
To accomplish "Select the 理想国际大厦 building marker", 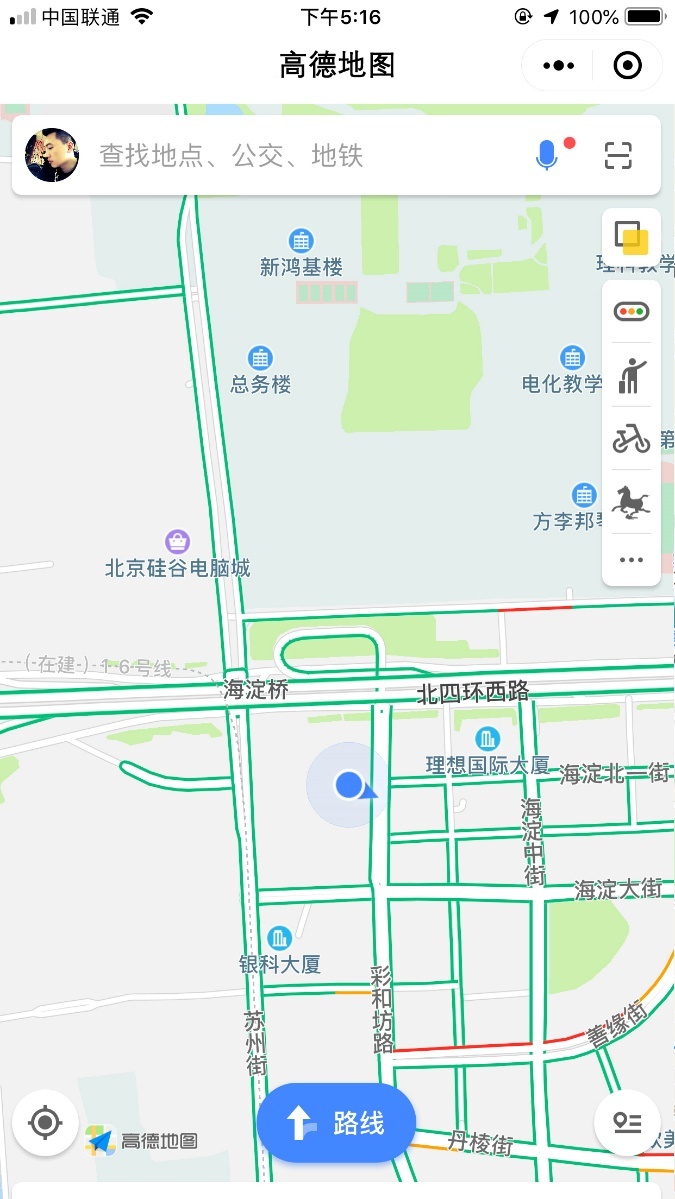I will (488, 740).
